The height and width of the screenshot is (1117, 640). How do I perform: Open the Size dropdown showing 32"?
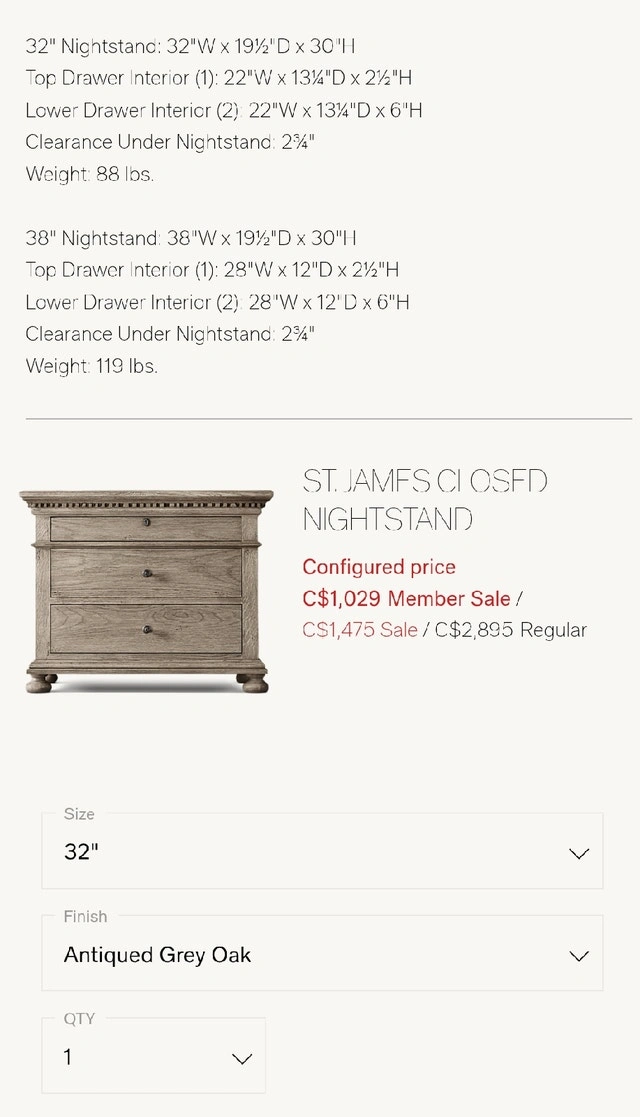(x=322, y=852)
